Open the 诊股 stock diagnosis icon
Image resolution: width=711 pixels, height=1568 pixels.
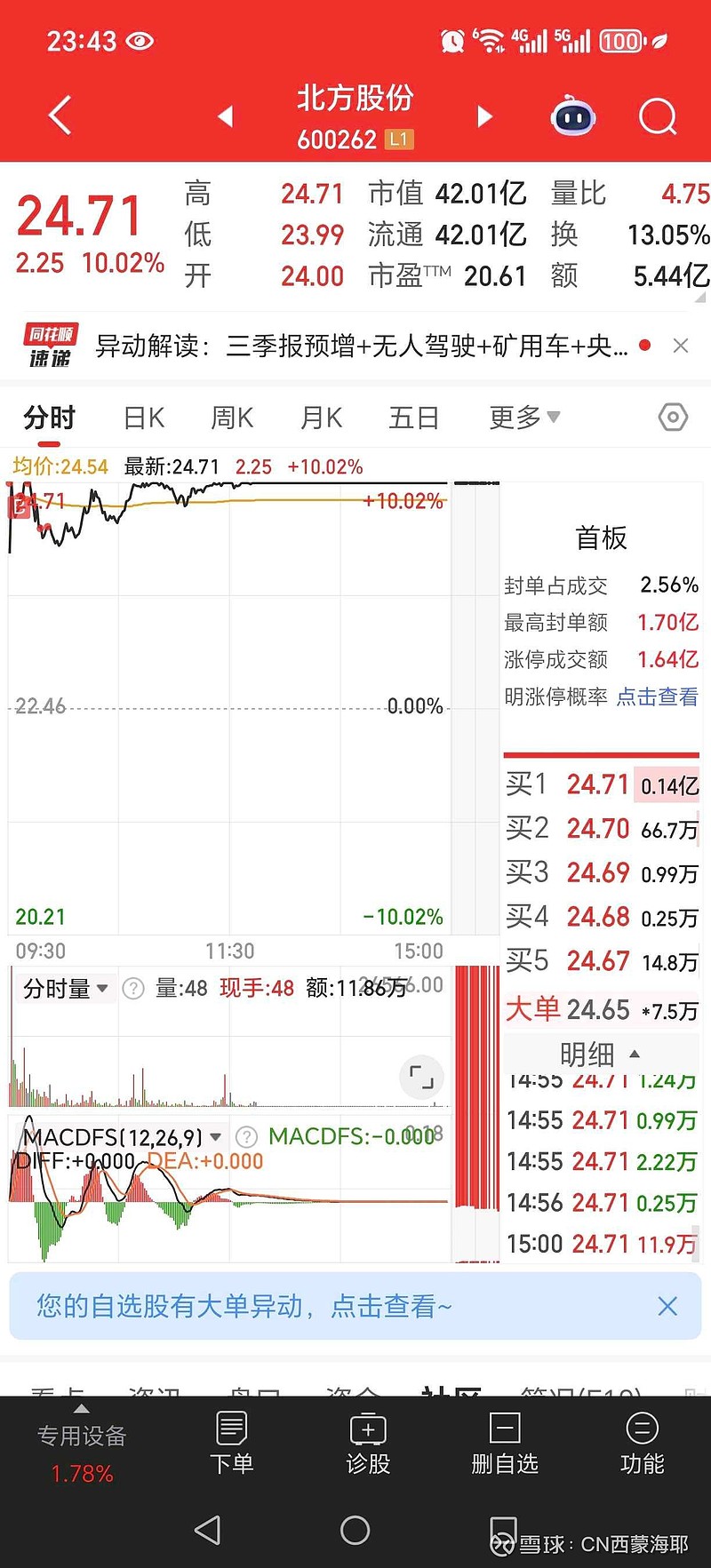pos(368,1444)
